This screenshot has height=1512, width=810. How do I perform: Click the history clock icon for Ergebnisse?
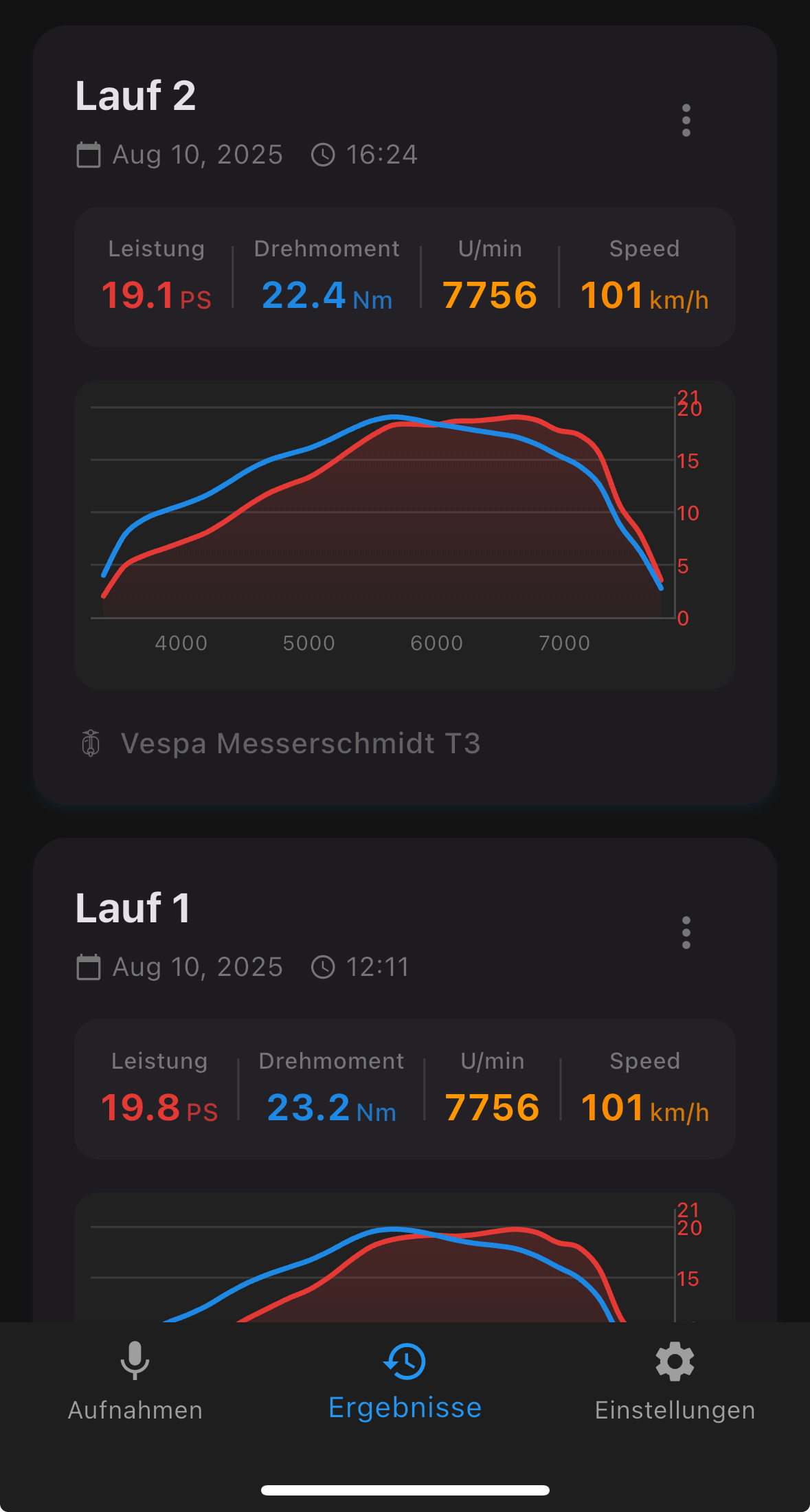coord(405,1361)
